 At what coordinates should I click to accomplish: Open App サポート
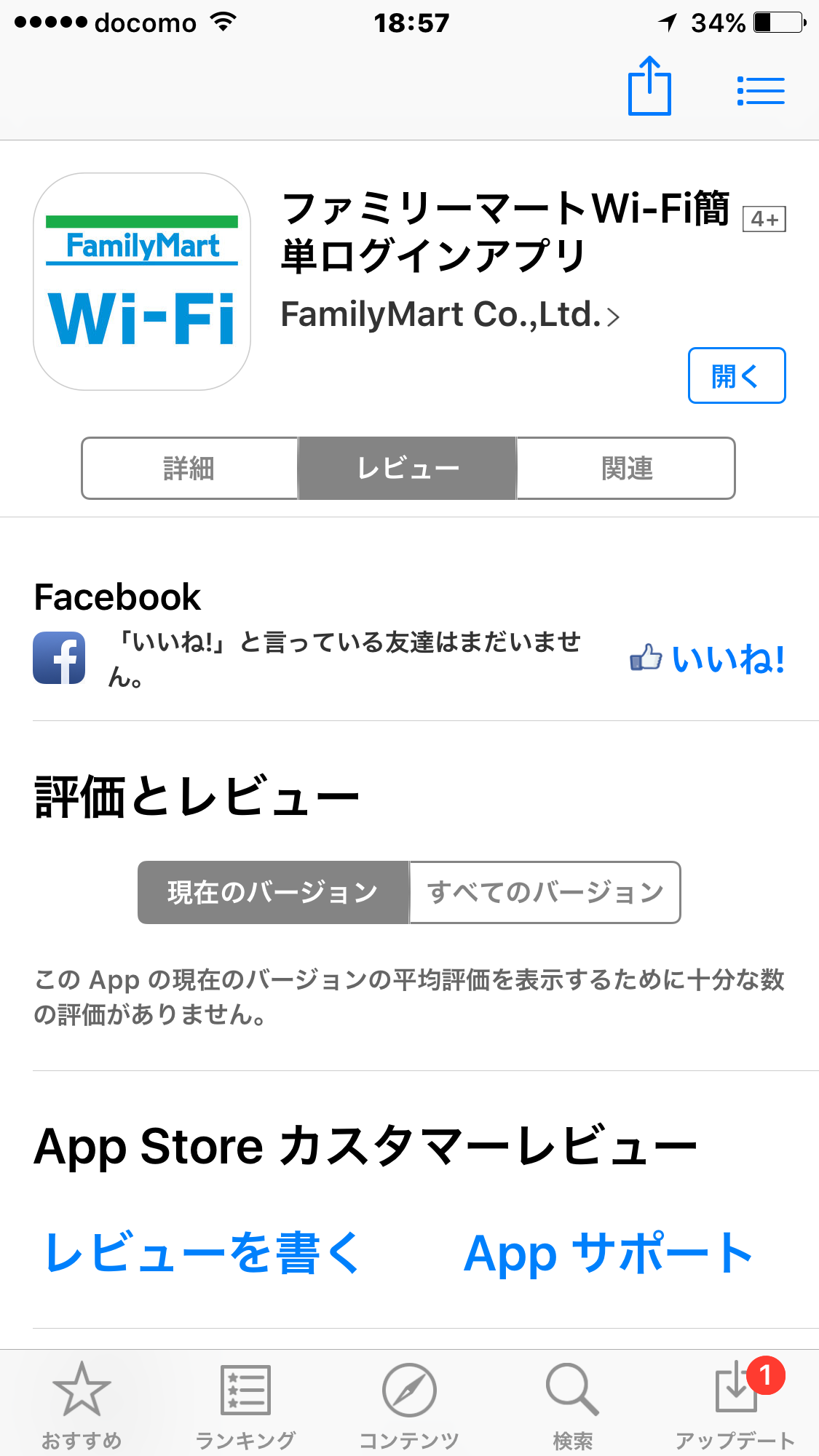(609, 1252)
